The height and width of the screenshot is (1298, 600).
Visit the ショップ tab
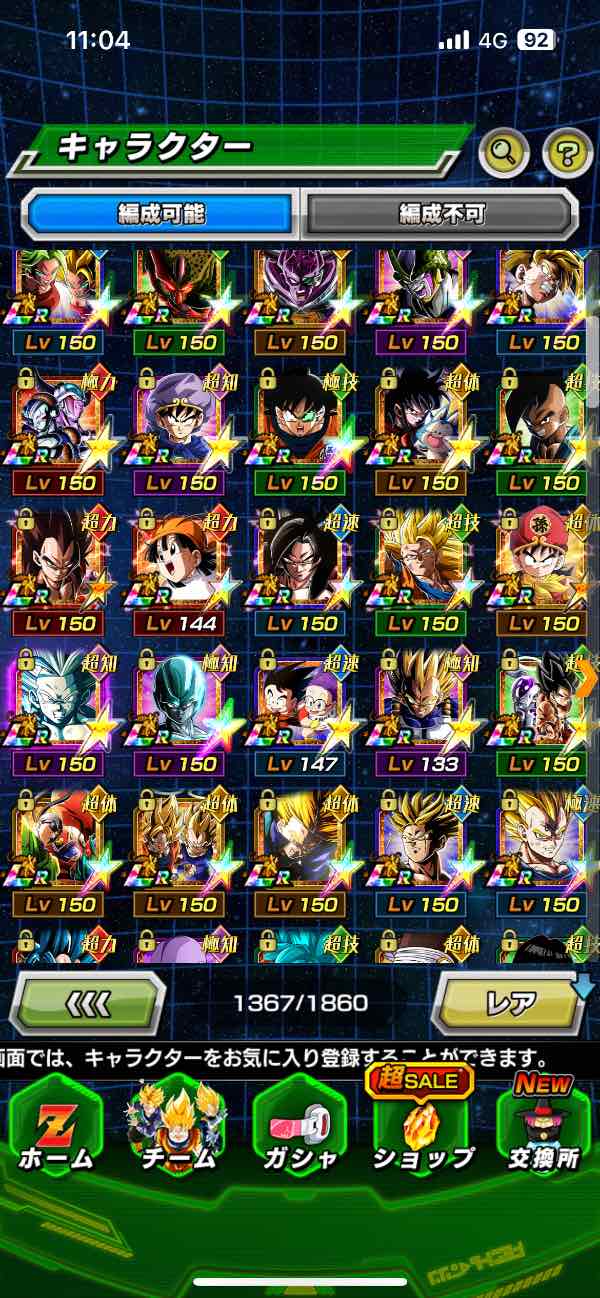tap(422, 1128)
